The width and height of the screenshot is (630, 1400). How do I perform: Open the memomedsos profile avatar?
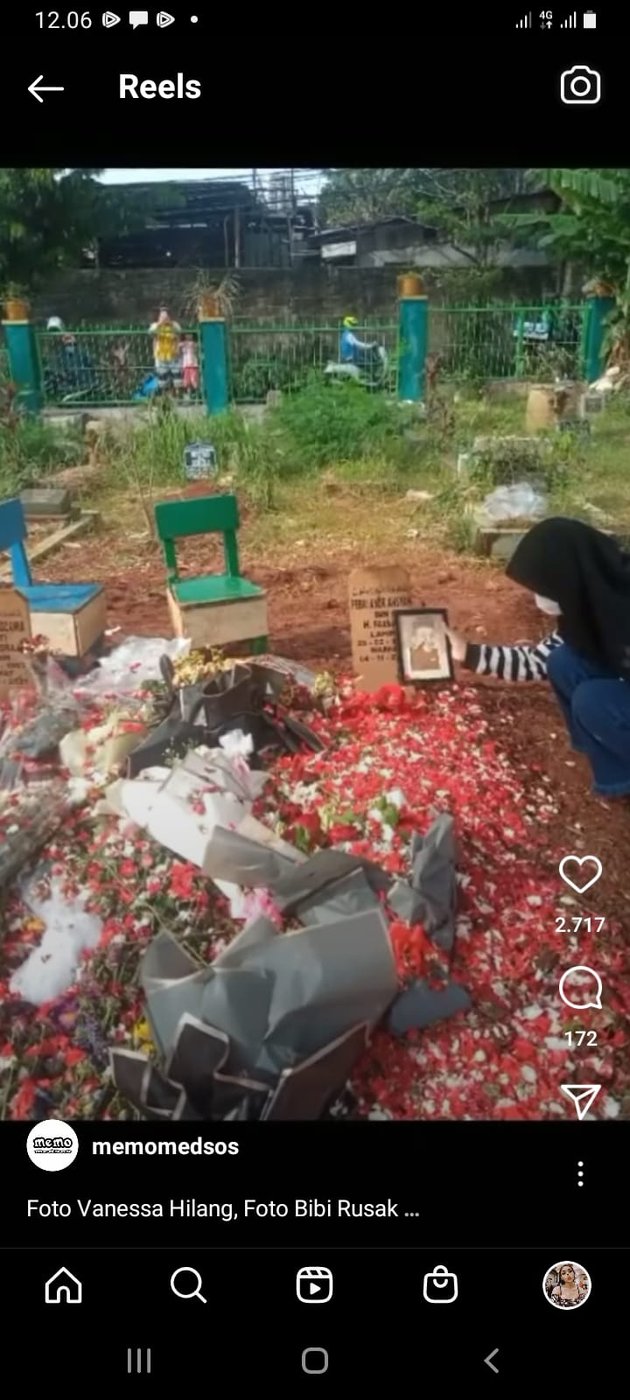click(52, 1146)
